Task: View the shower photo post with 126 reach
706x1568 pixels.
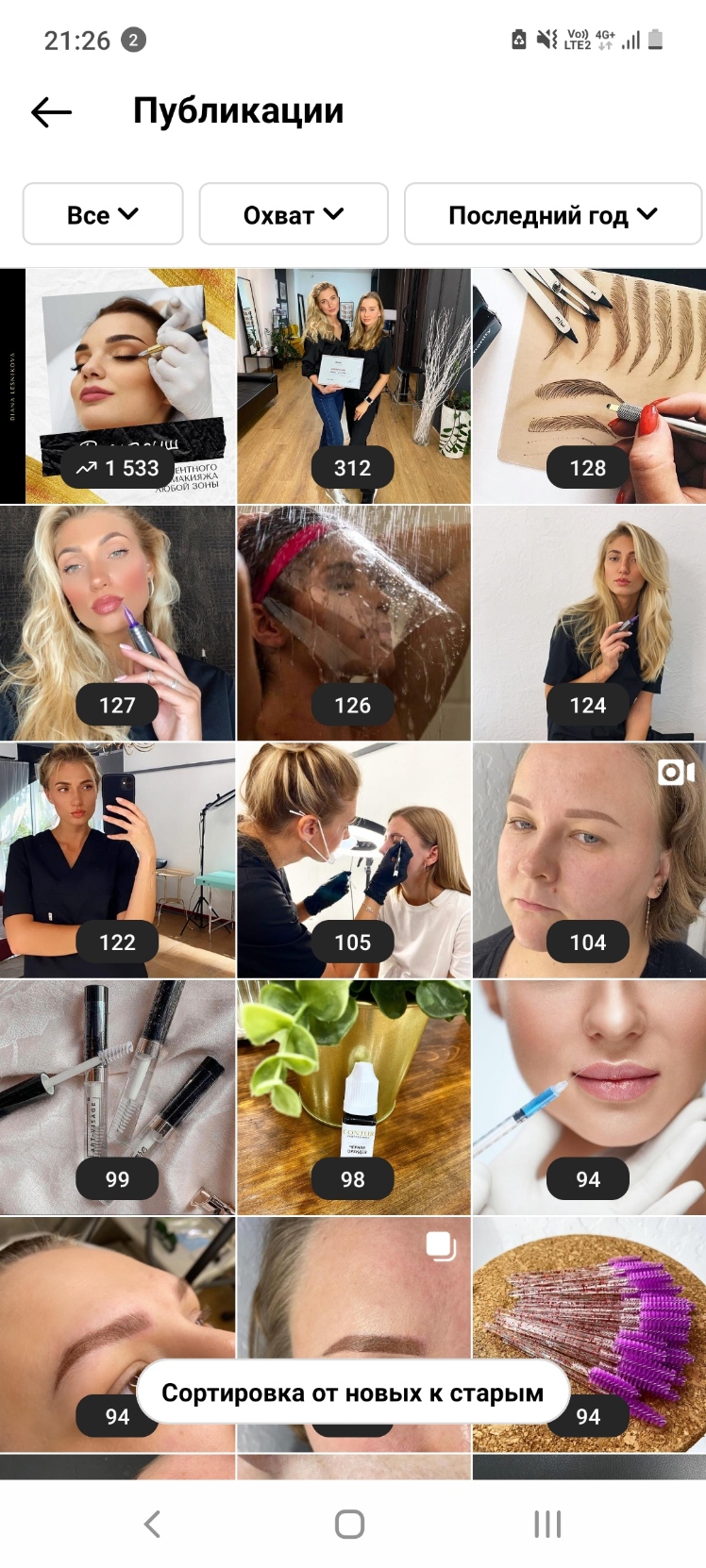Action: point(353,623)
